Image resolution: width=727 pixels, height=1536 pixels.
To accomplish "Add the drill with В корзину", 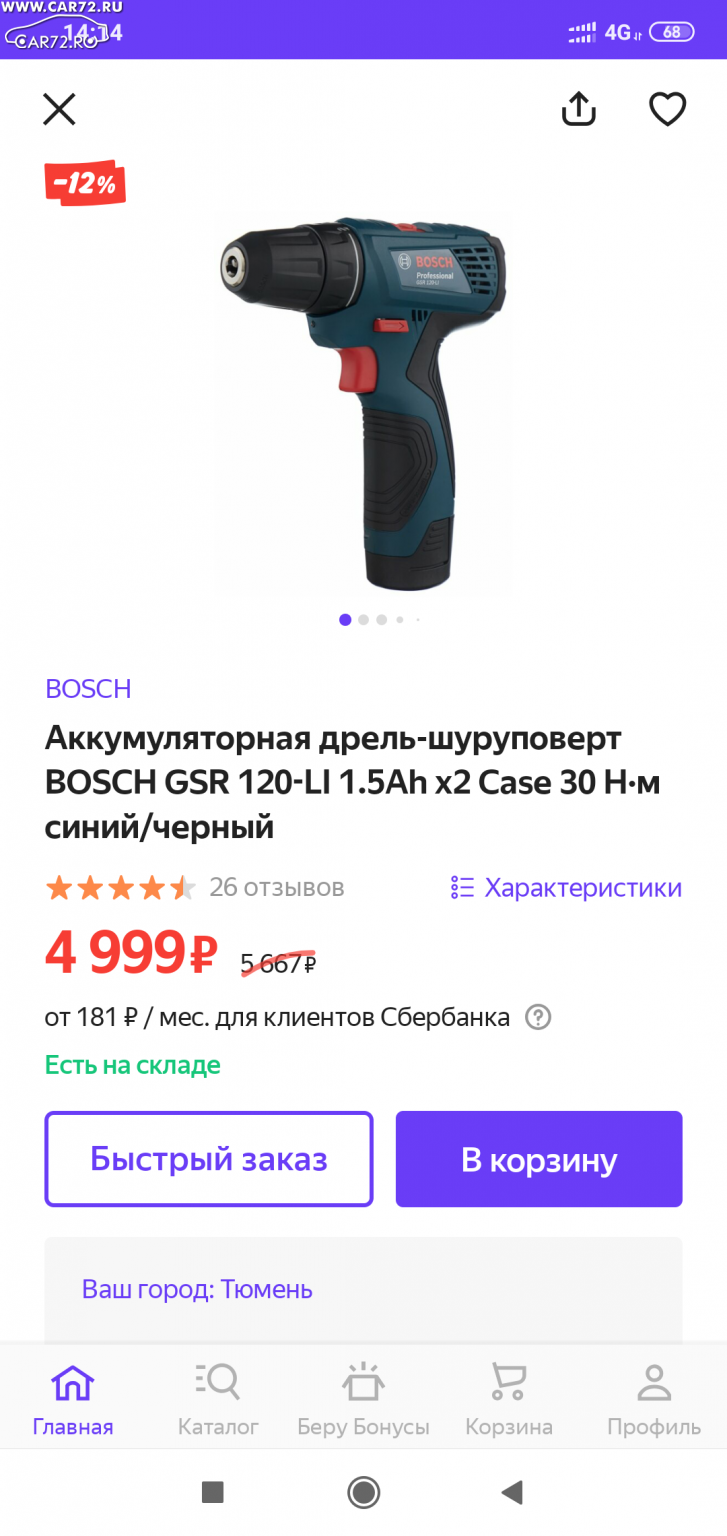I will pos(539,1159).
